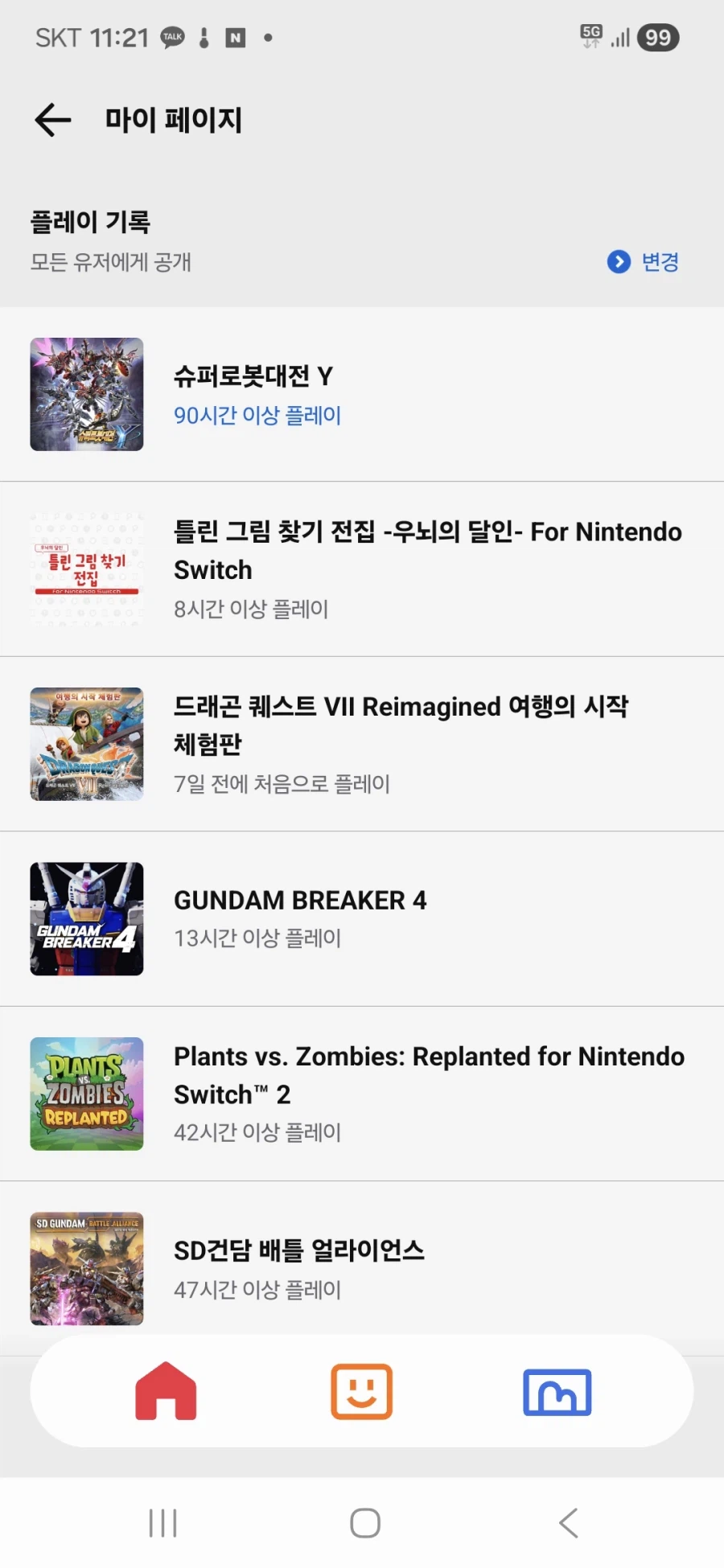This screenshot has height=1568, width=724.
Task: Open Plants vs. Zombies: Replanted entry
Action: point(362,1094)
